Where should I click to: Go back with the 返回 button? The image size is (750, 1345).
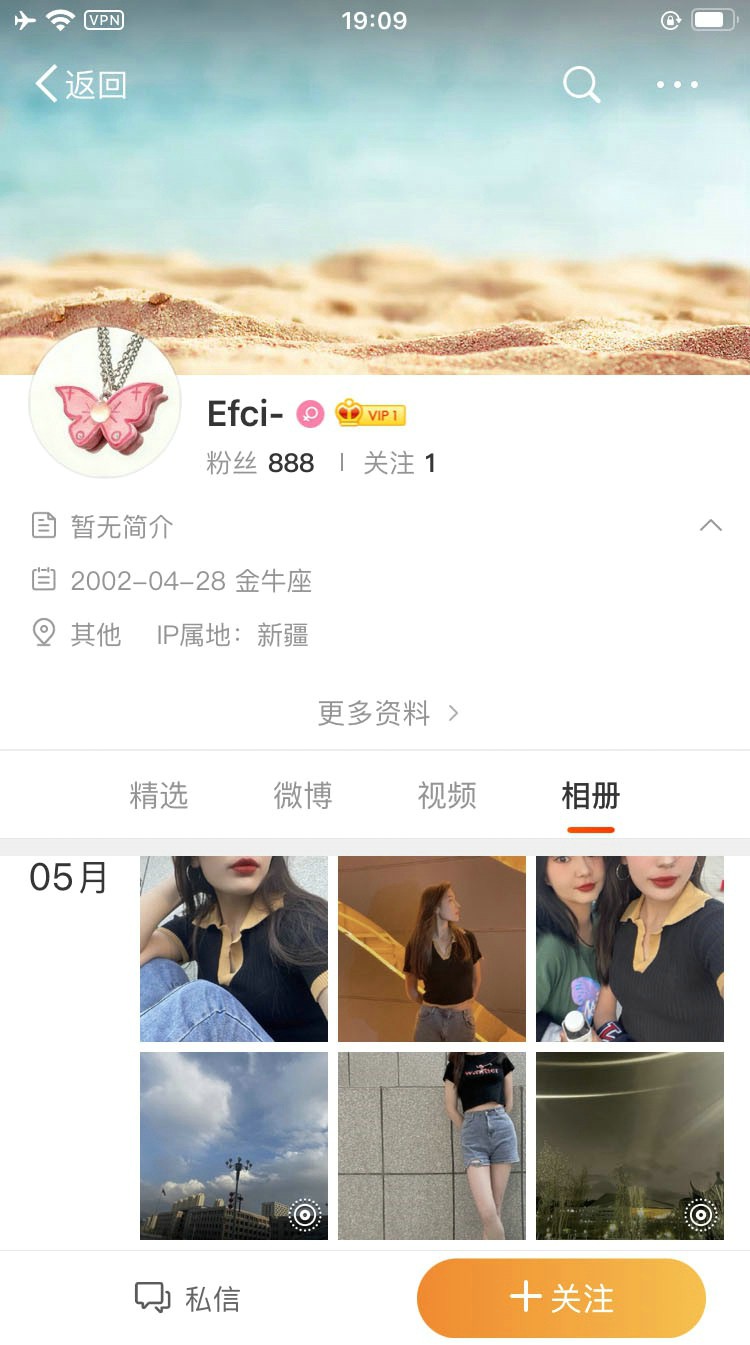click(x=80, y=85)
